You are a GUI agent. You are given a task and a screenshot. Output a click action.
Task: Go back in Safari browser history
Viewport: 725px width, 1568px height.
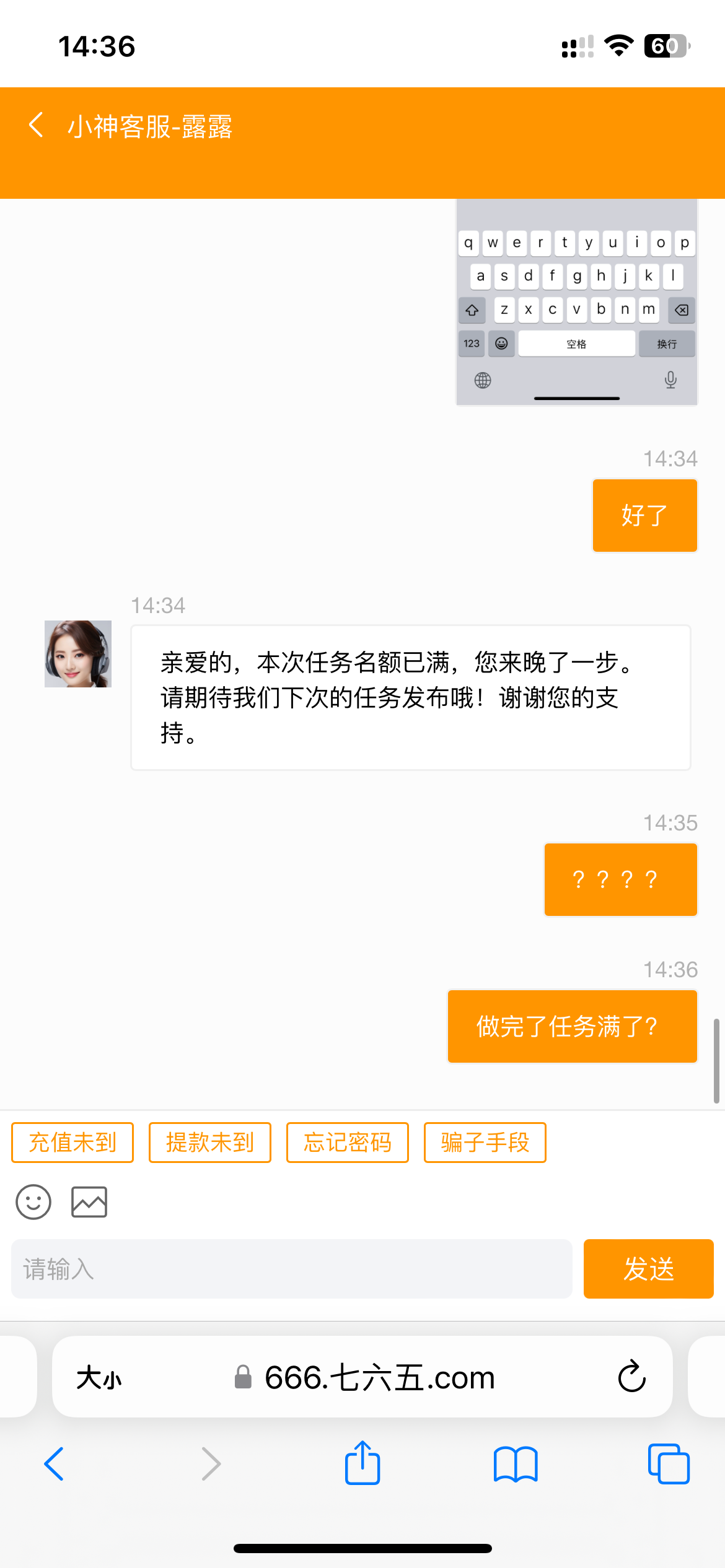tap(54, 1464)
